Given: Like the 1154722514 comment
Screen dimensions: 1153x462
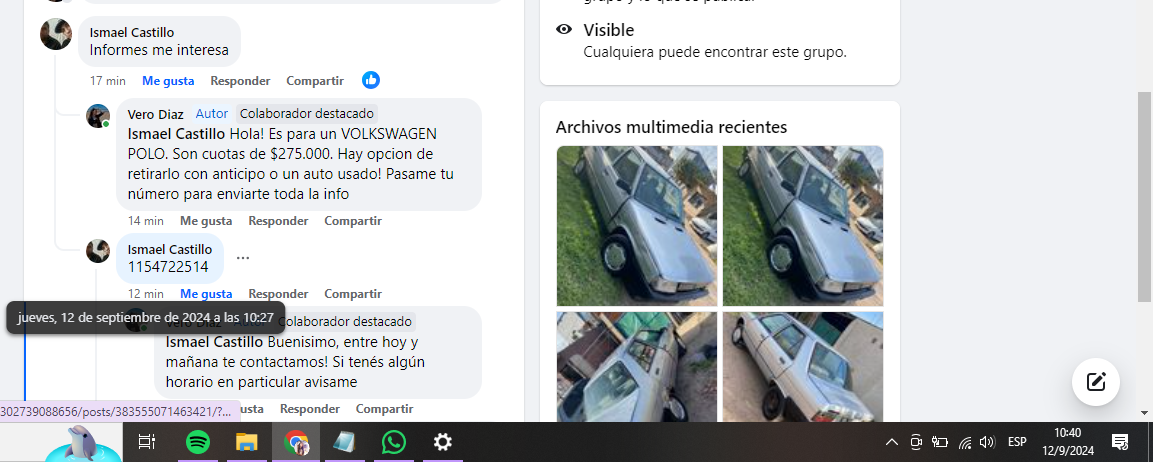Looking at the screenshot, I should 206,294.
